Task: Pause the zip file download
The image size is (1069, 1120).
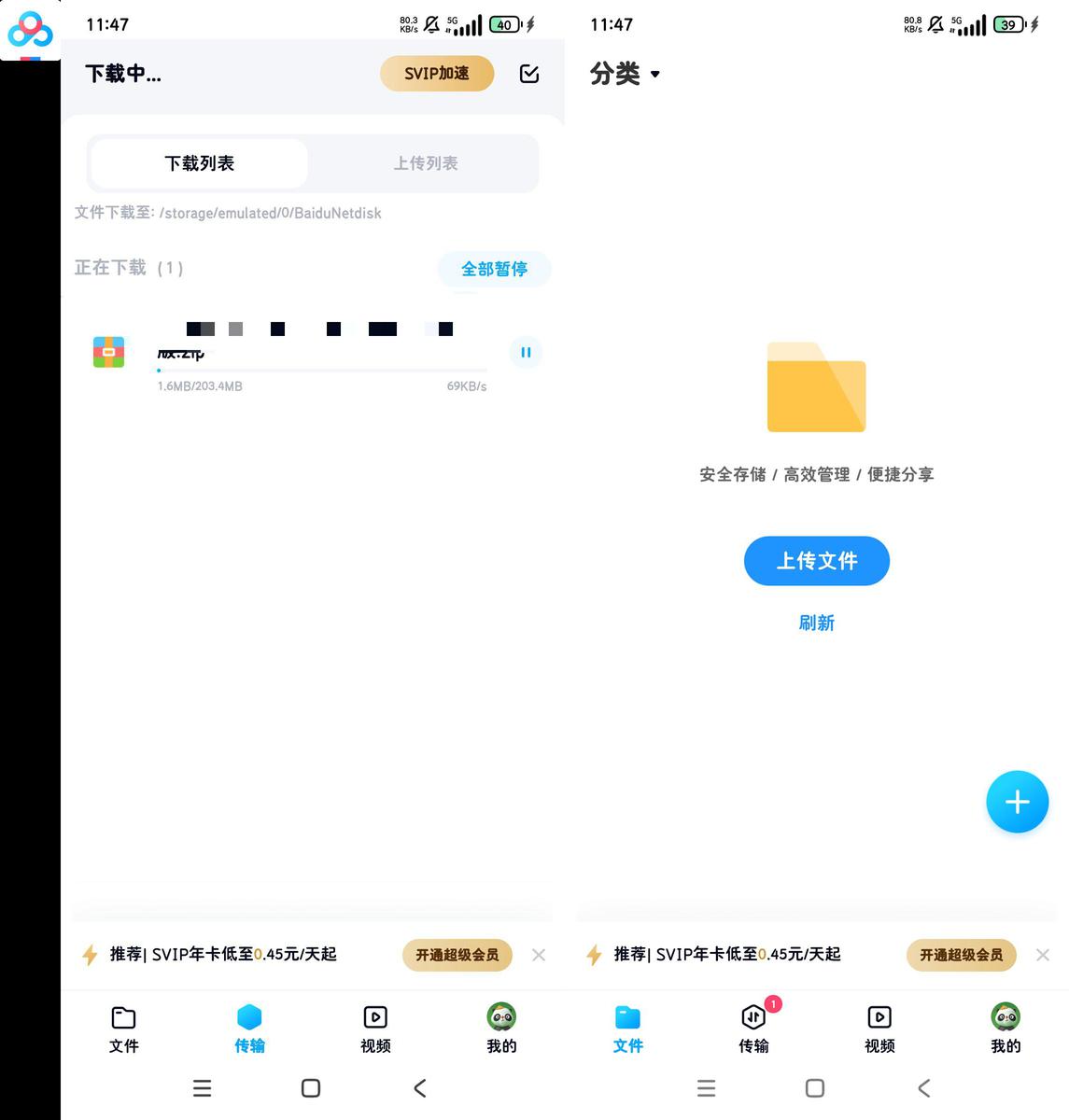Action: pos(526,353)
